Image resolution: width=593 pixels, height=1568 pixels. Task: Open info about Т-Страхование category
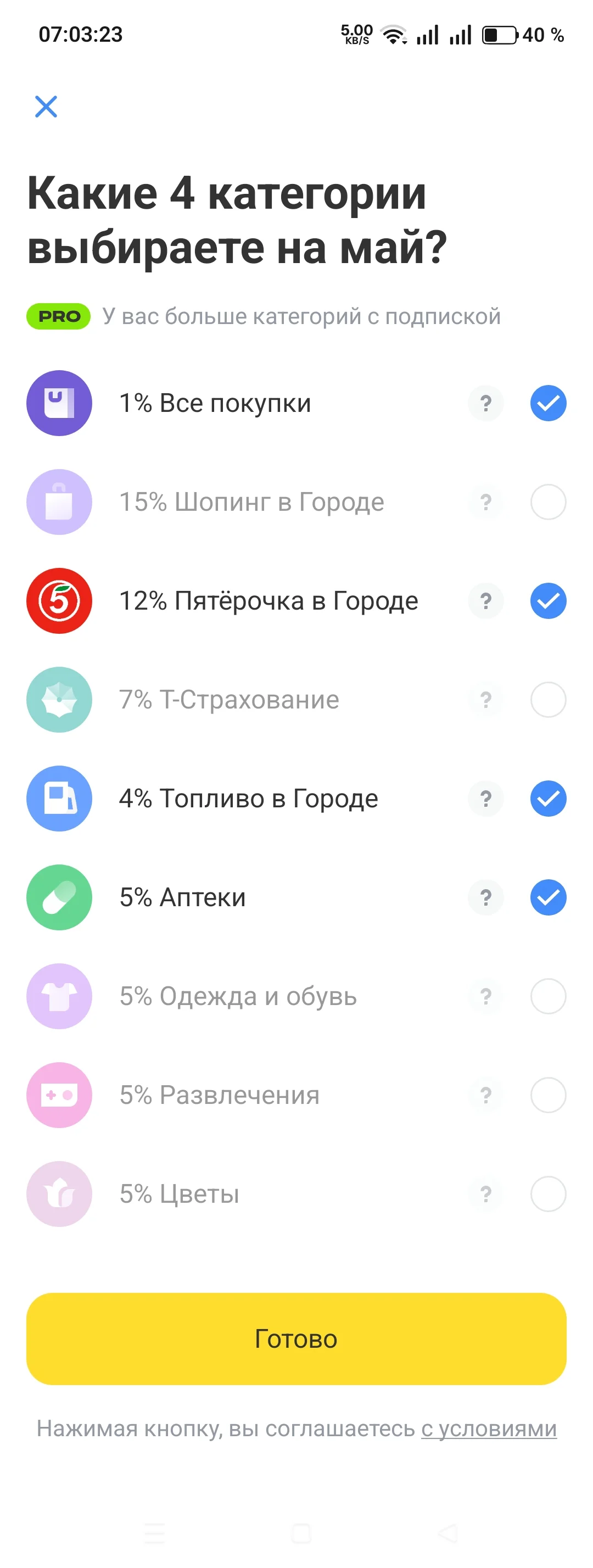[x=486, y=699]
